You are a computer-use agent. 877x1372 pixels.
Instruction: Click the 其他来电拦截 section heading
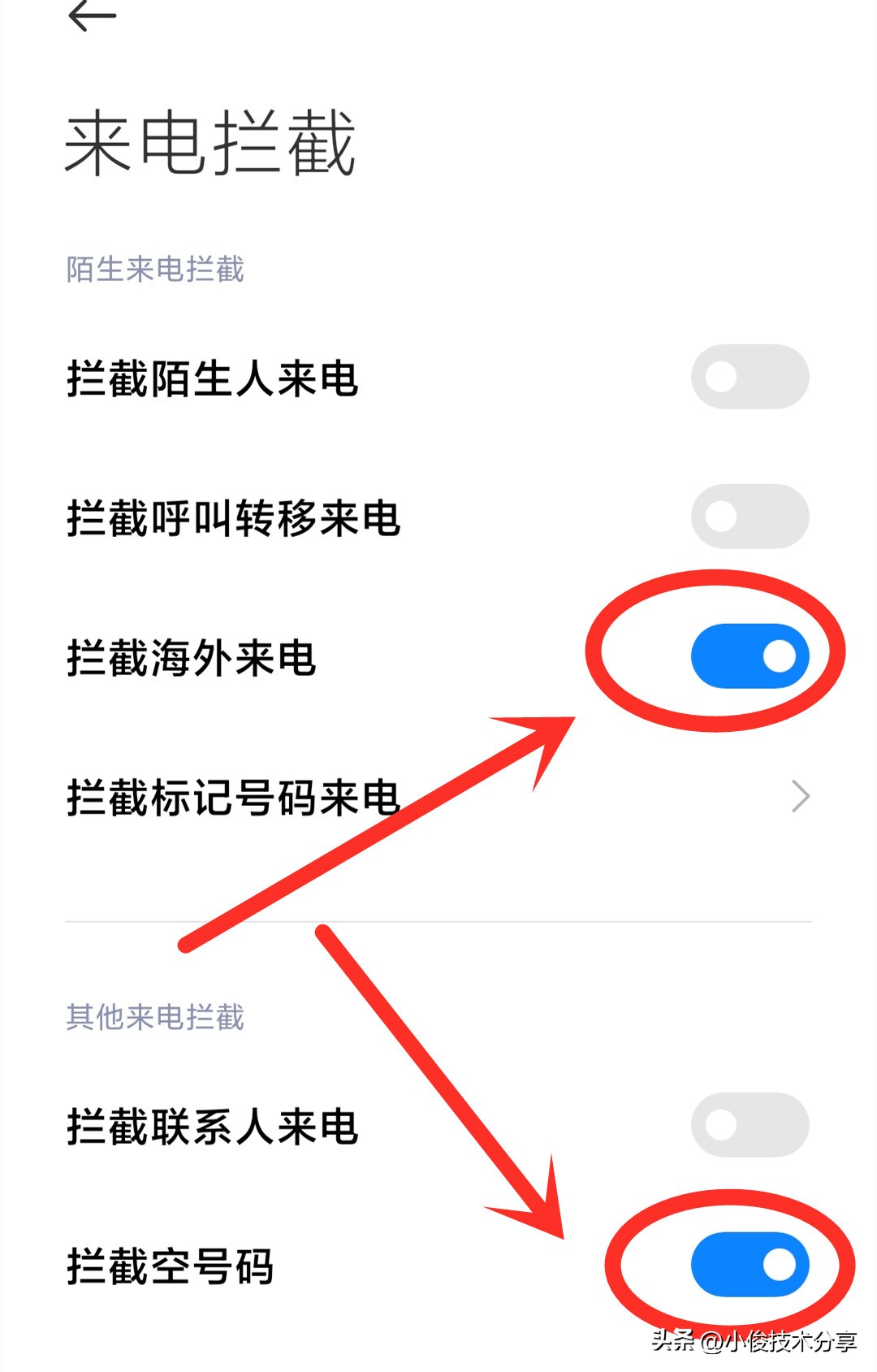click(154, 1015)
